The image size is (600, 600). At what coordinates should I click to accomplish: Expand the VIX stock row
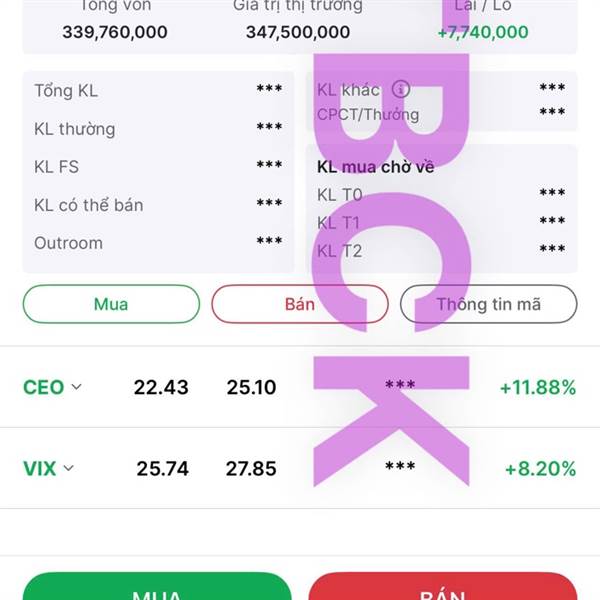click(x=68, y=468)
